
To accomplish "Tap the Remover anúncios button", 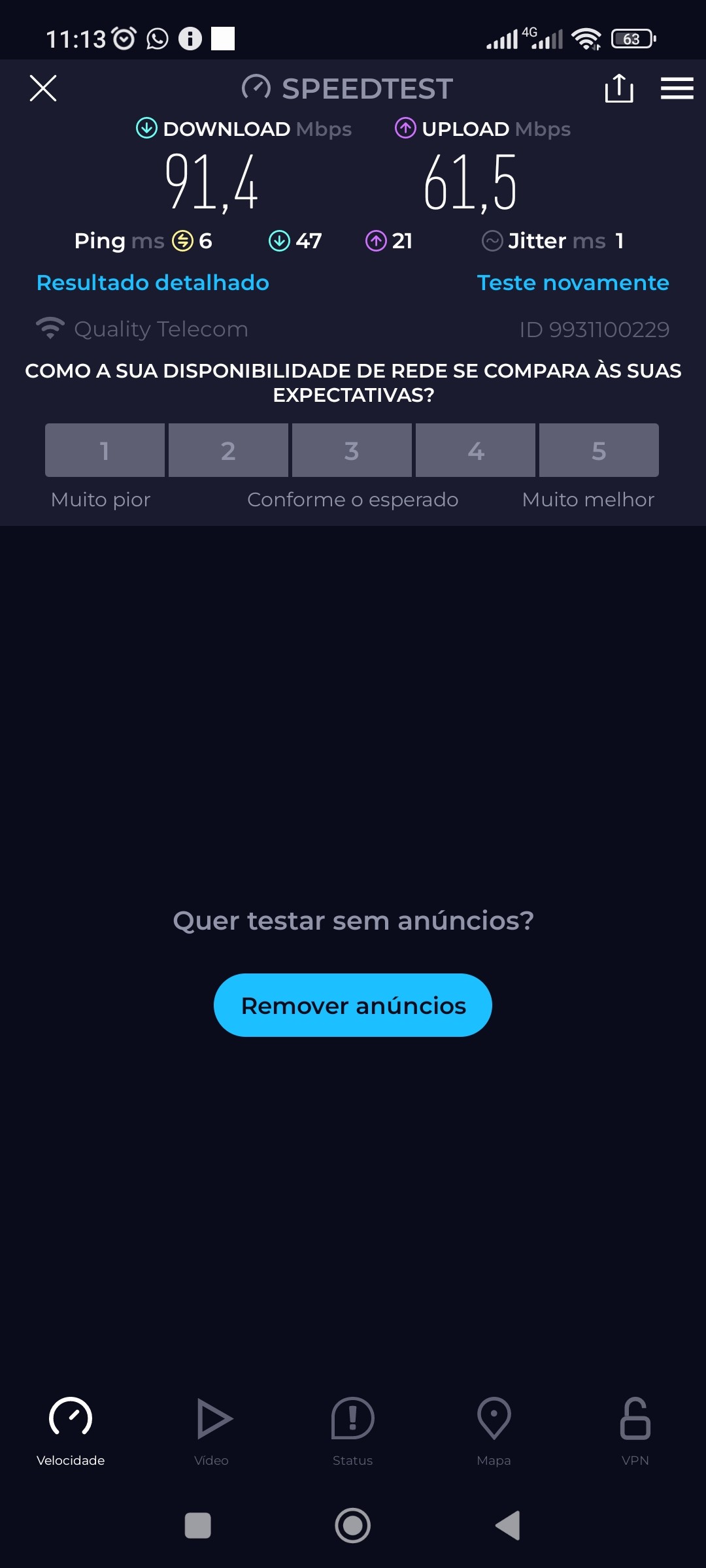I will click(x=353, y=1005).
